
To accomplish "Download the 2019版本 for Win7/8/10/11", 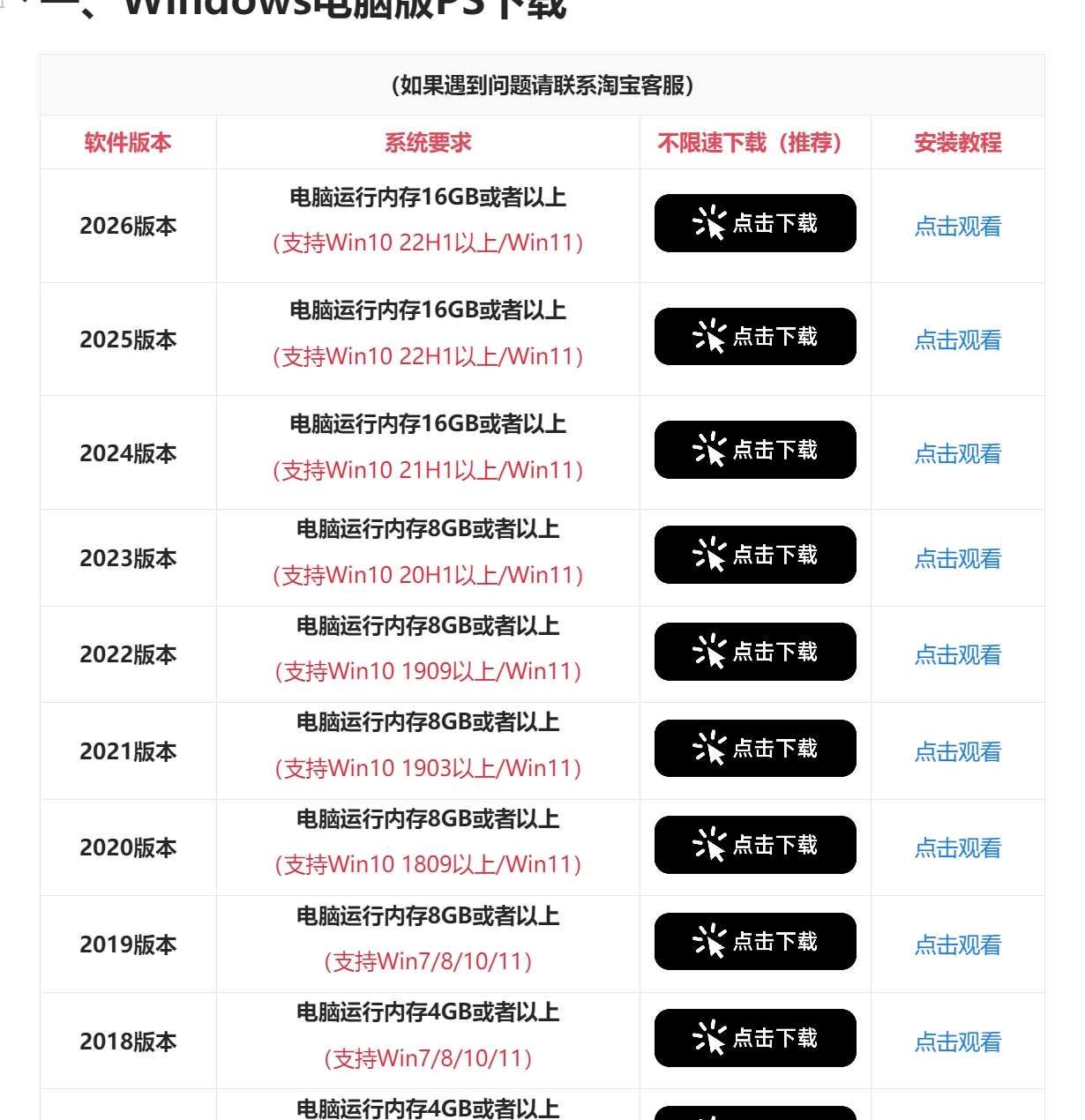I will pyautogui.click(x=755, y=942).
